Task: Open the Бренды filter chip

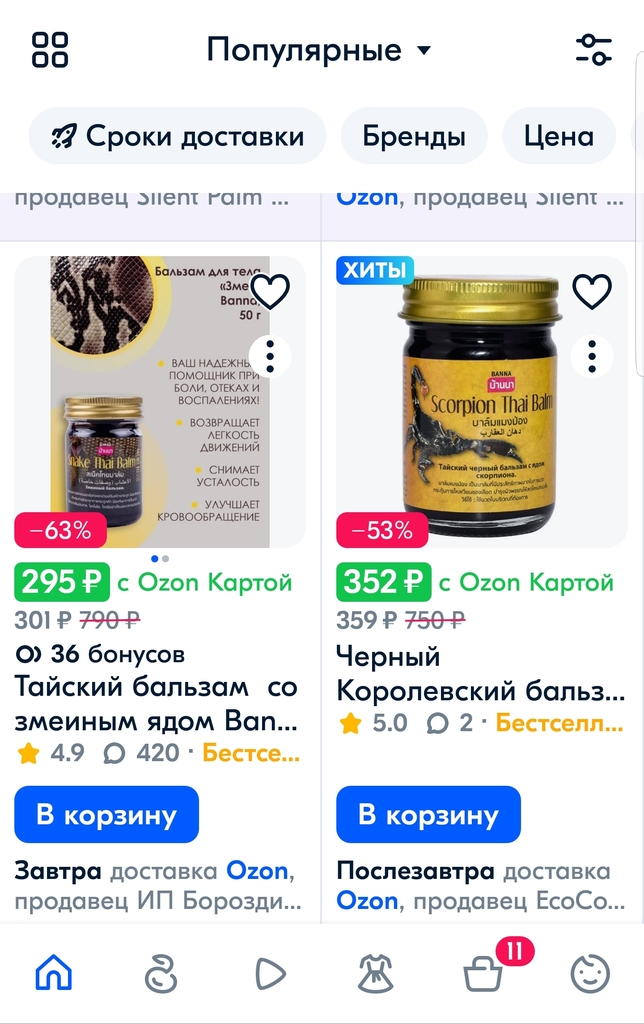Action: pyautogui.click(x=414, y=136)
